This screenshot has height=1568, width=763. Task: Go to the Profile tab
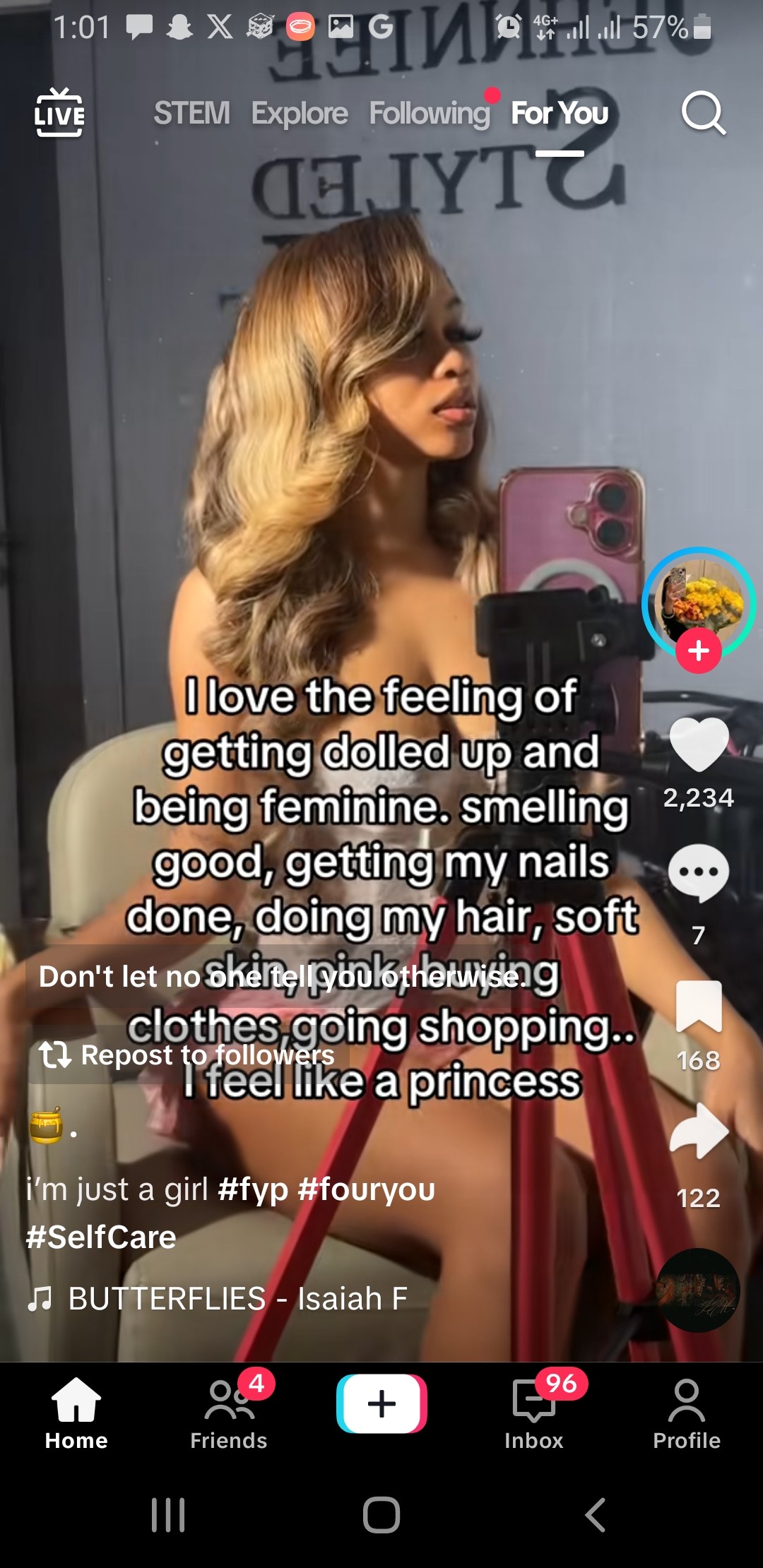(687, 1413)
